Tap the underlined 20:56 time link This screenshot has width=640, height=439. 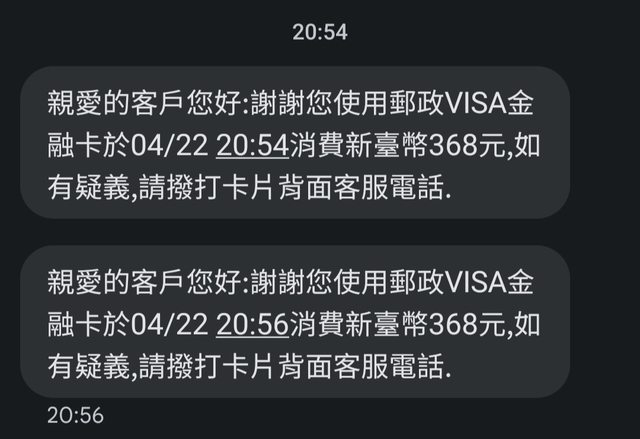click(x=252, y=324)
